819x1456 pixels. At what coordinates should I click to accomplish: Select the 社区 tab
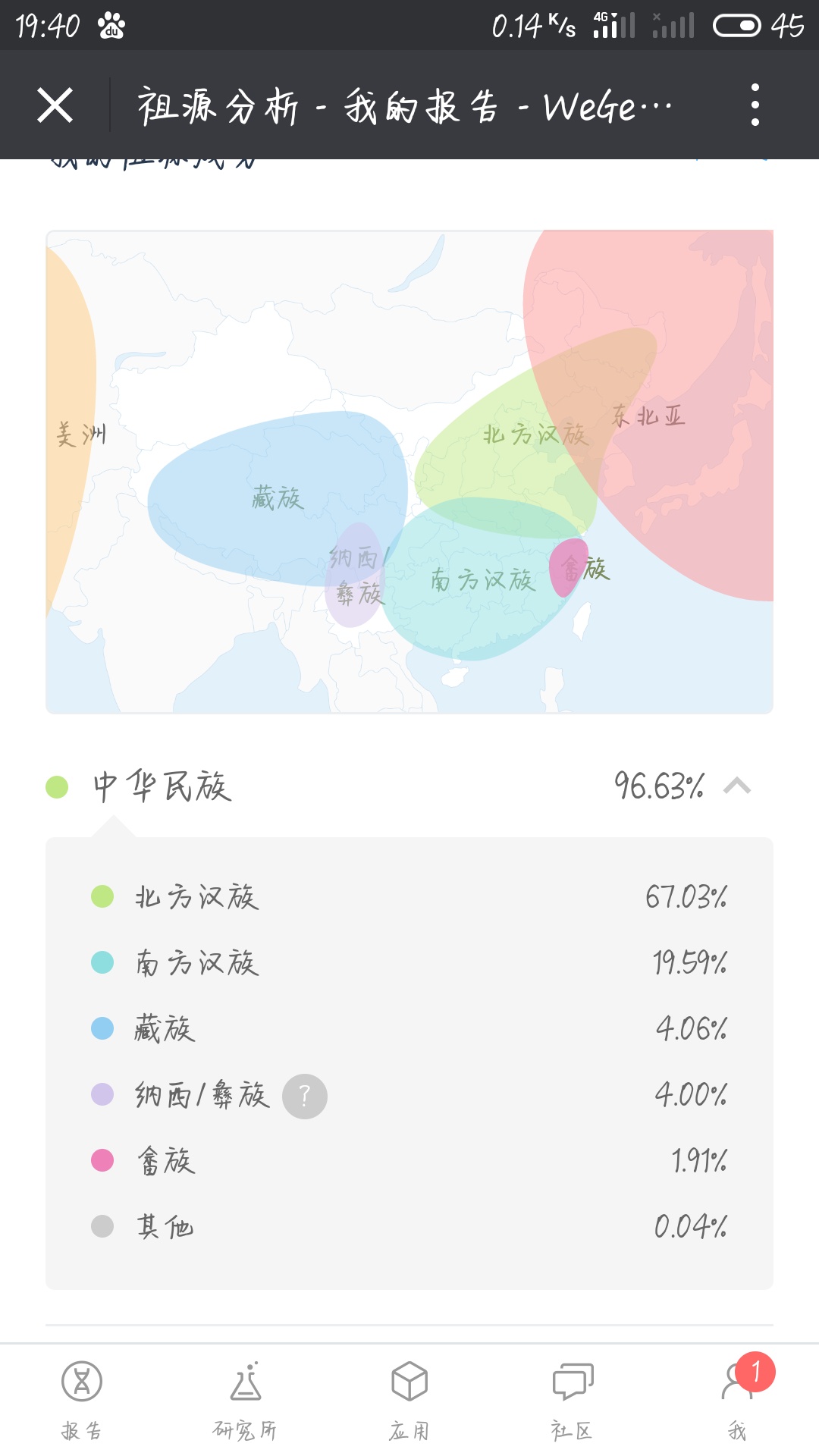tap(573, 1401)
